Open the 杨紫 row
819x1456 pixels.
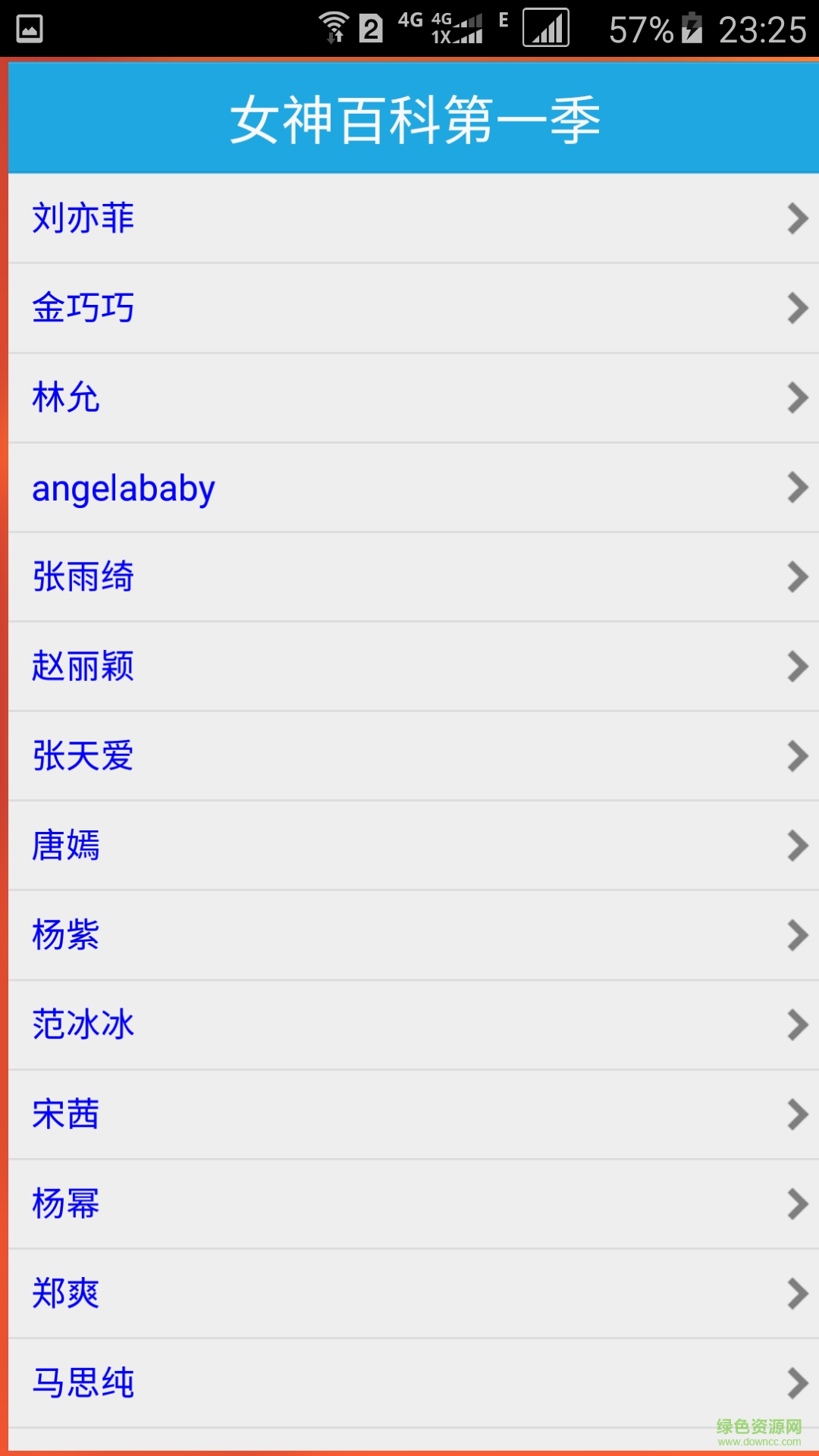pyautogui.click(x=409, y=934)
